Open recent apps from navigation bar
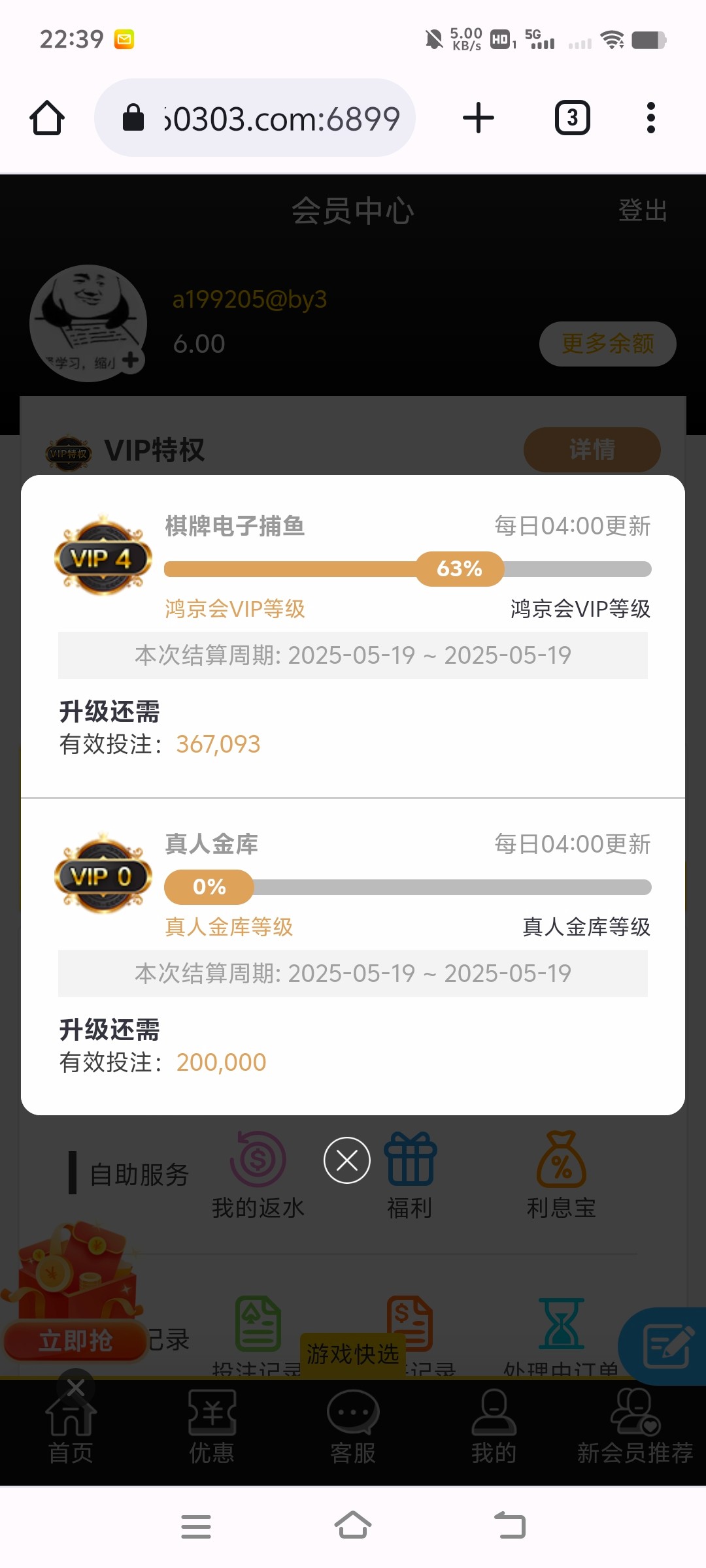The image size is (706, 1568). [196, 1526]
